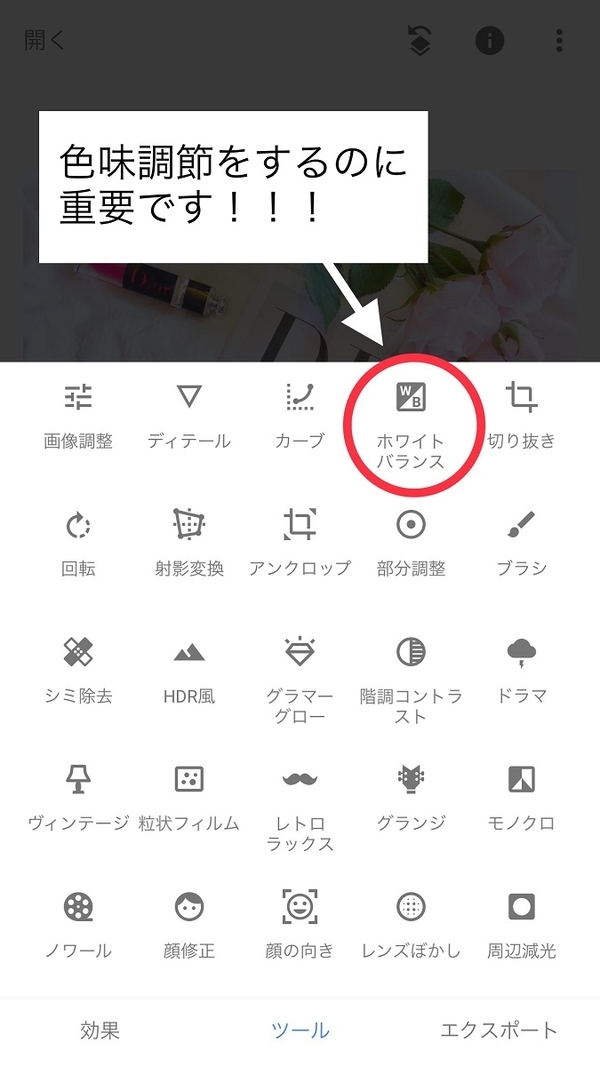Select the ツール tab
Viewport: 600px width, 1066px height.
pos(300,1030)
